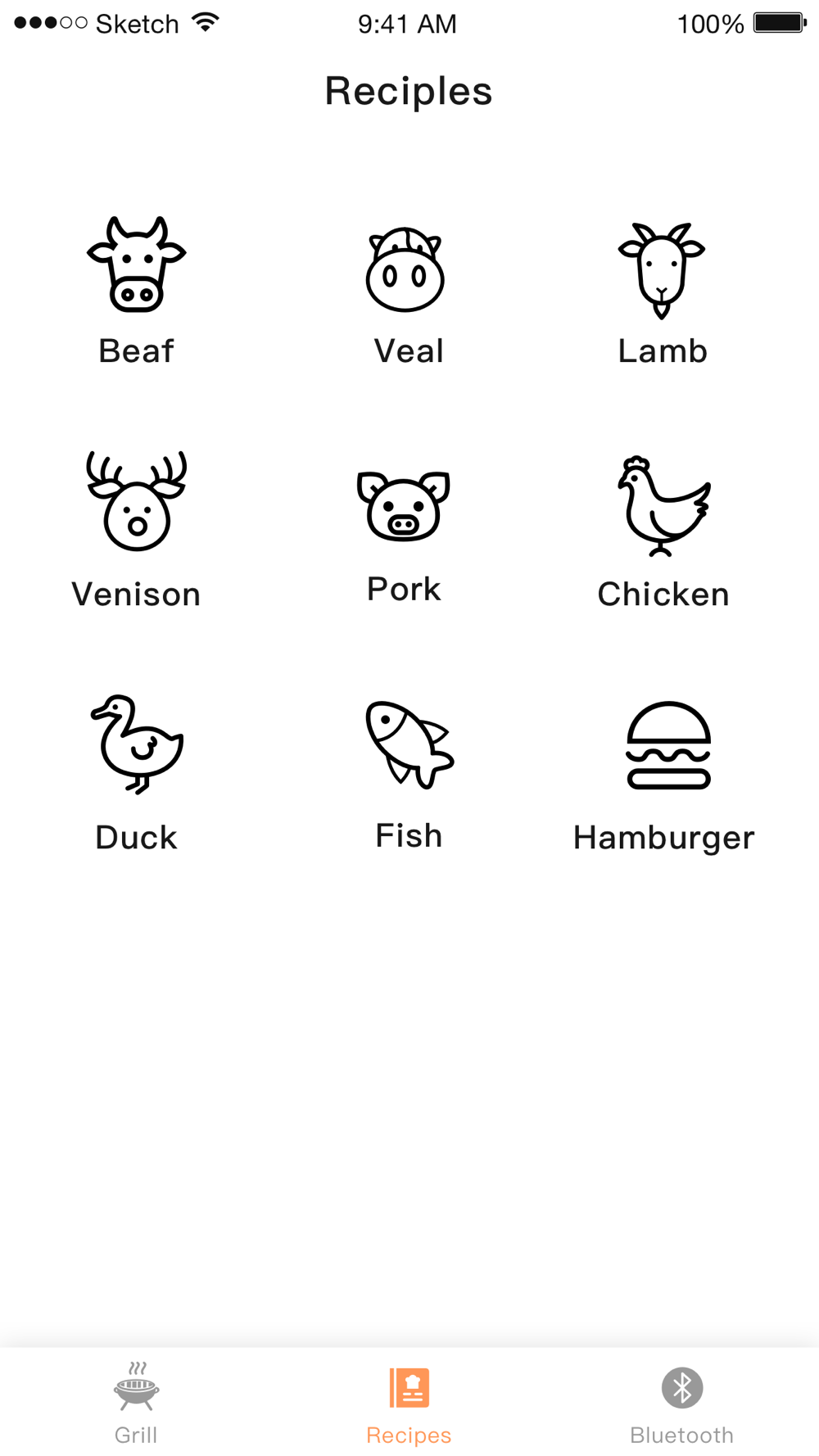Open the Hamburger recipes
Viewport: 819px width, 1456px height.
[664, 776]
